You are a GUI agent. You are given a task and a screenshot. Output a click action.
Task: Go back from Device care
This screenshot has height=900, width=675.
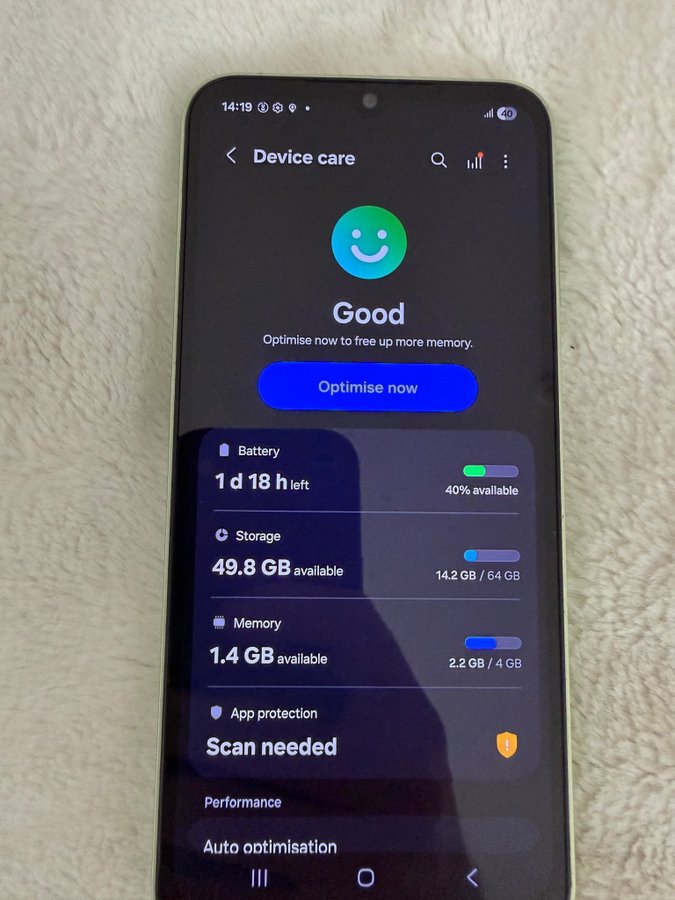coord(231,157)
